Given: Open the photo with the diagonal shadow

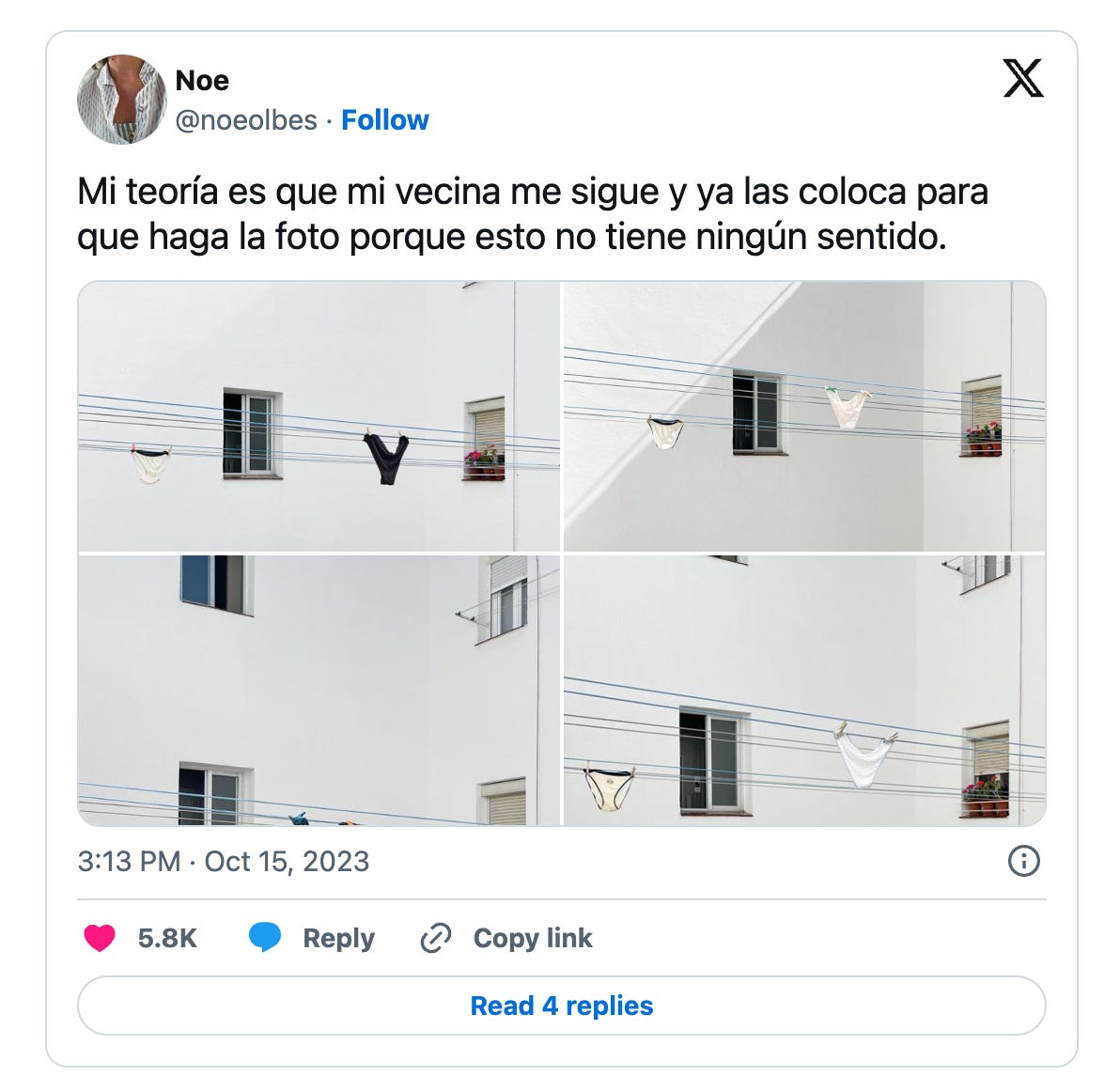Looking at the screenshot, I should tap(803, 416).
